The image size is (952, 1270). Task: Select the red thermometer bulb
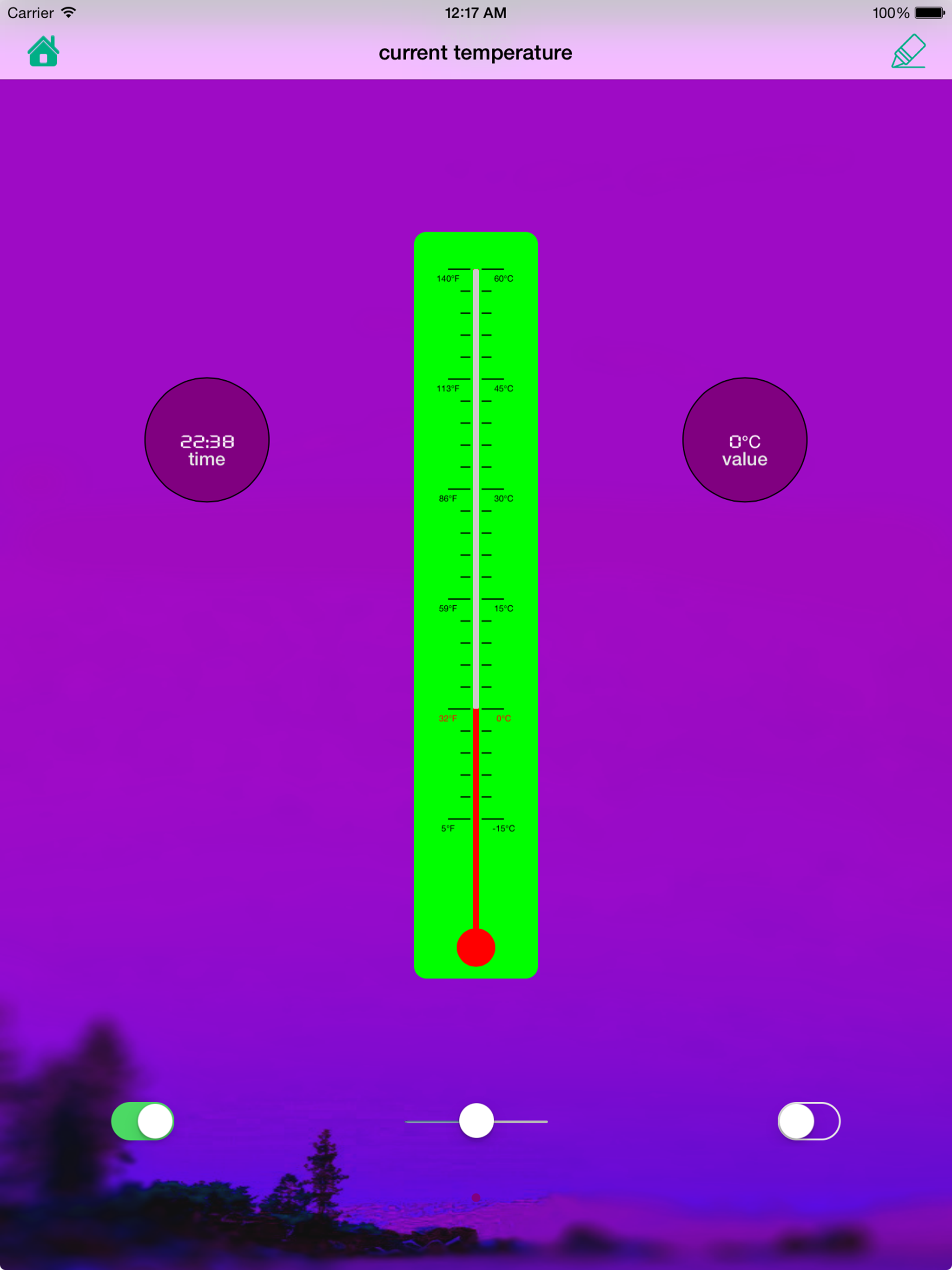pyautogui.click(x=476, y=947)
